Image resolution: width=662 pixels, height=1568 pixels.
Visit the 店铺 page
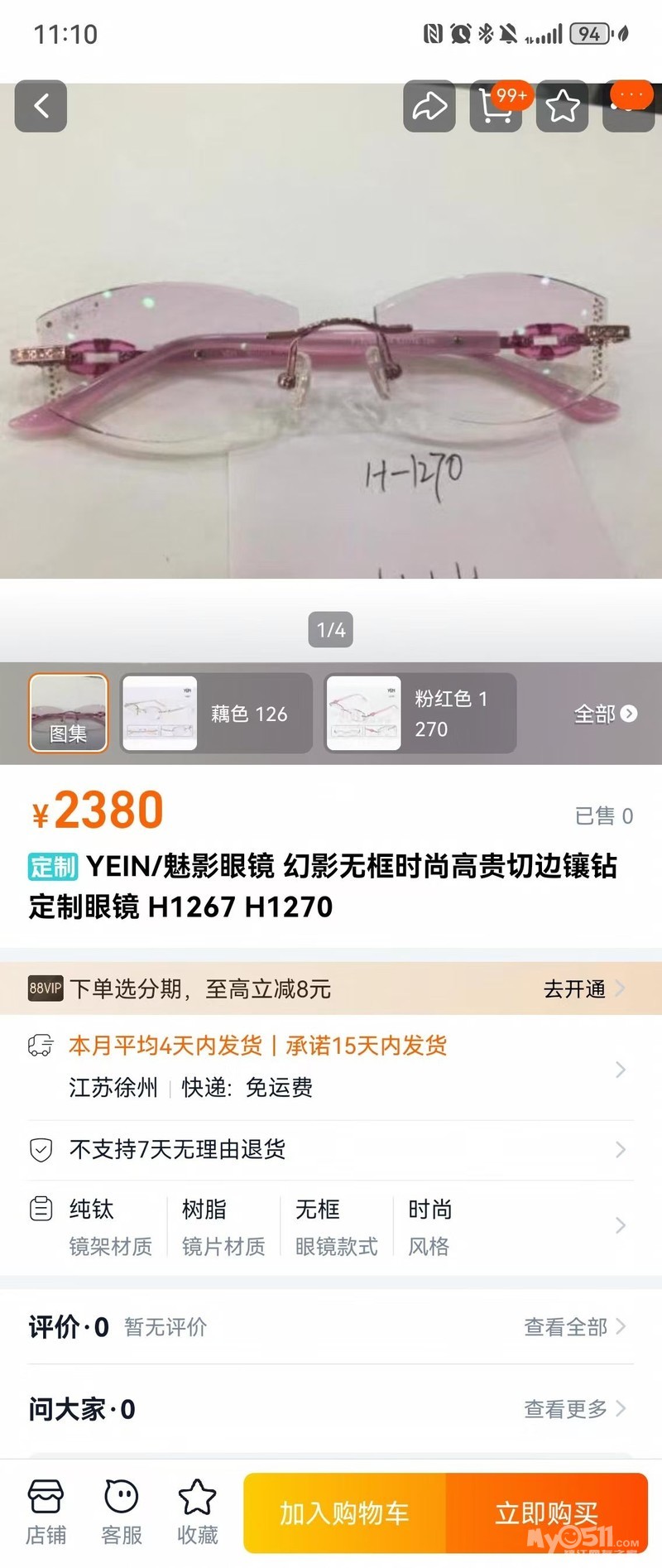pos(46,1513)
